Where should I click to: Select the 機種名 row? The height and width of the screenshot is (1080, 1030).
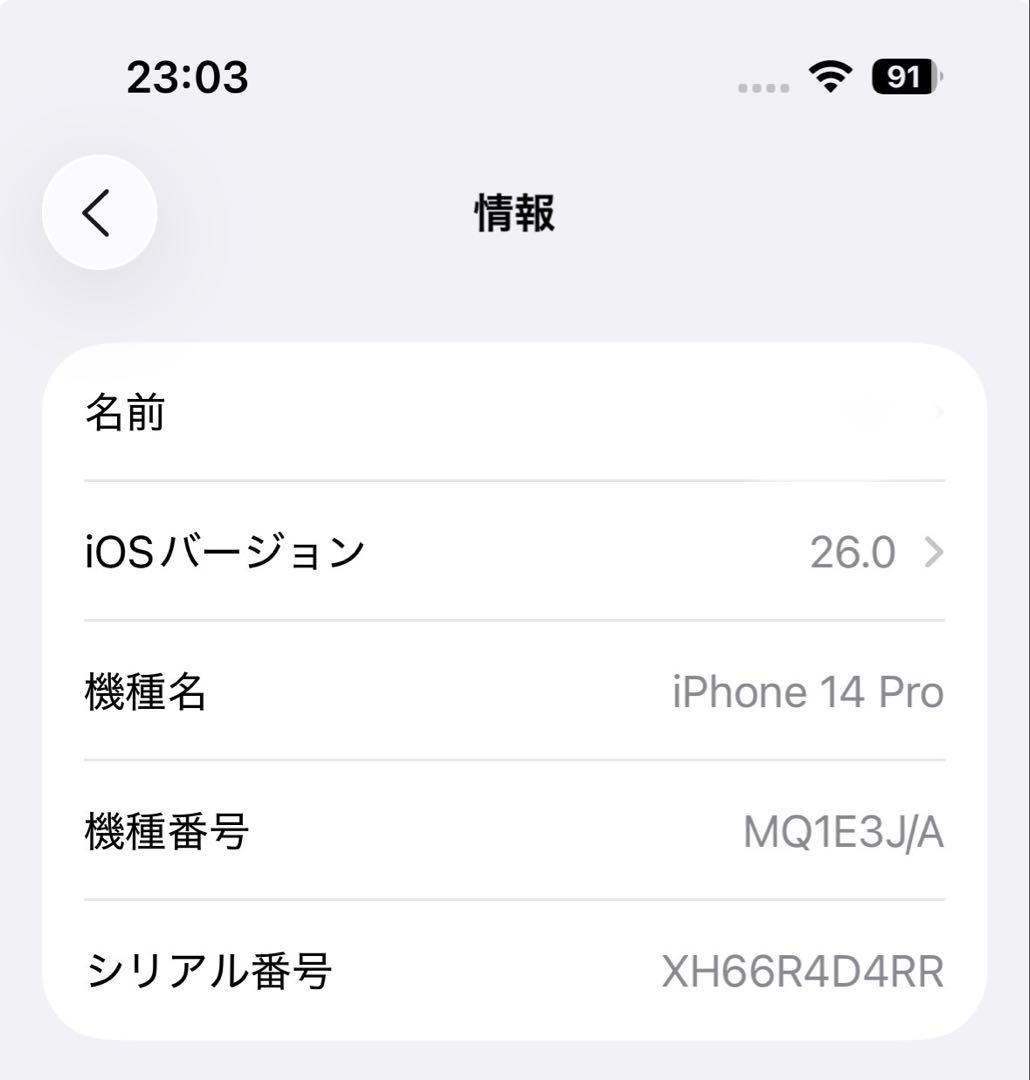515,691
